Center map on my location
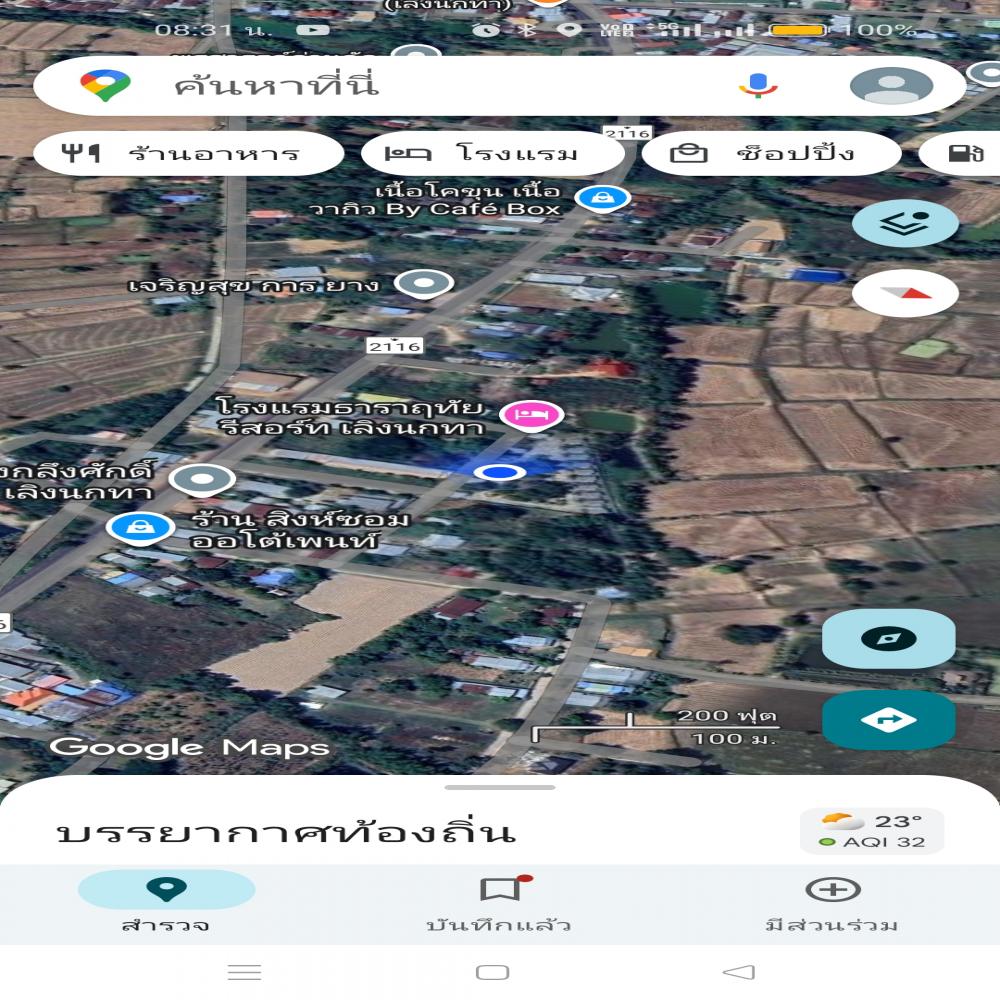This screenshot has width=1000, height=1000. [888, 639]
